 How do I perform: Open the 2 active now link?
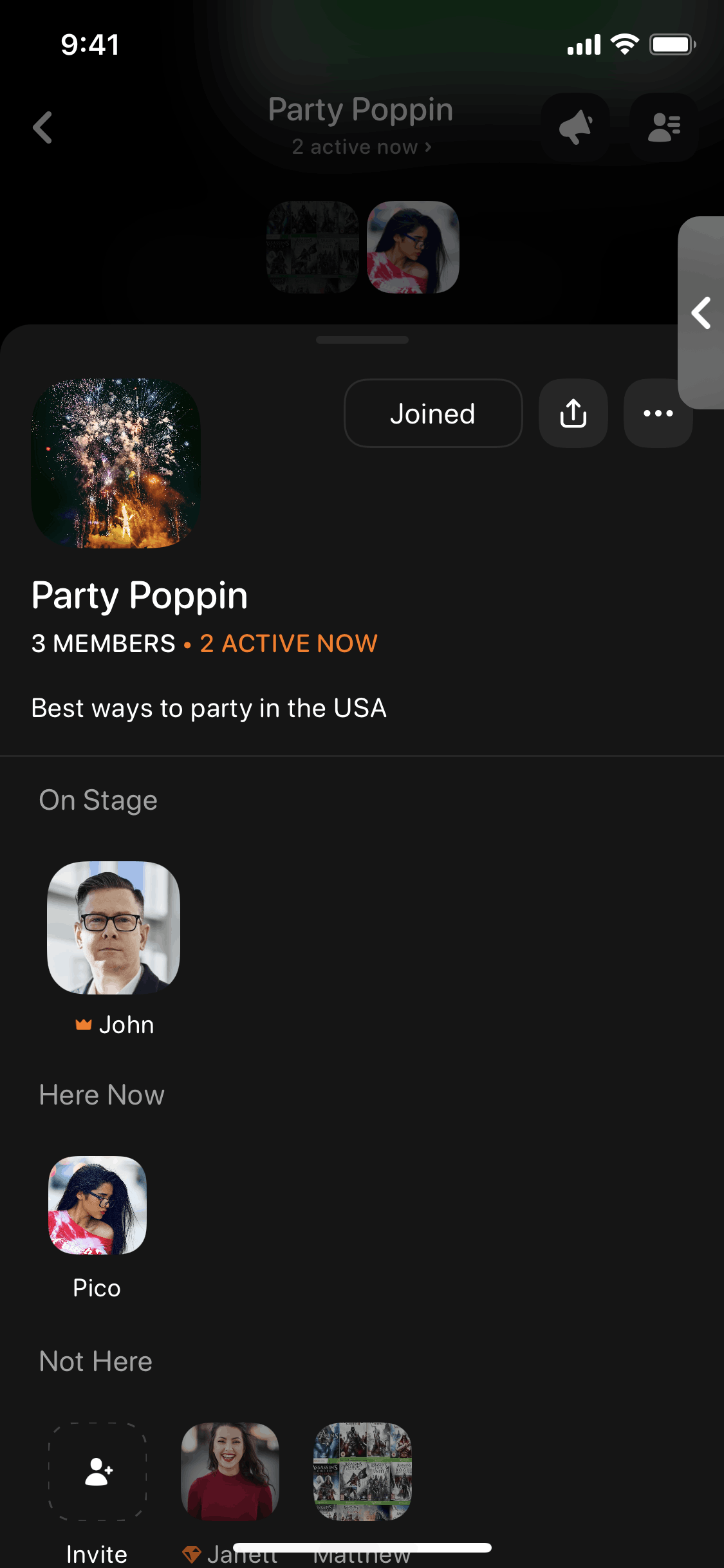pyautogui.click(x=361, y=147)
